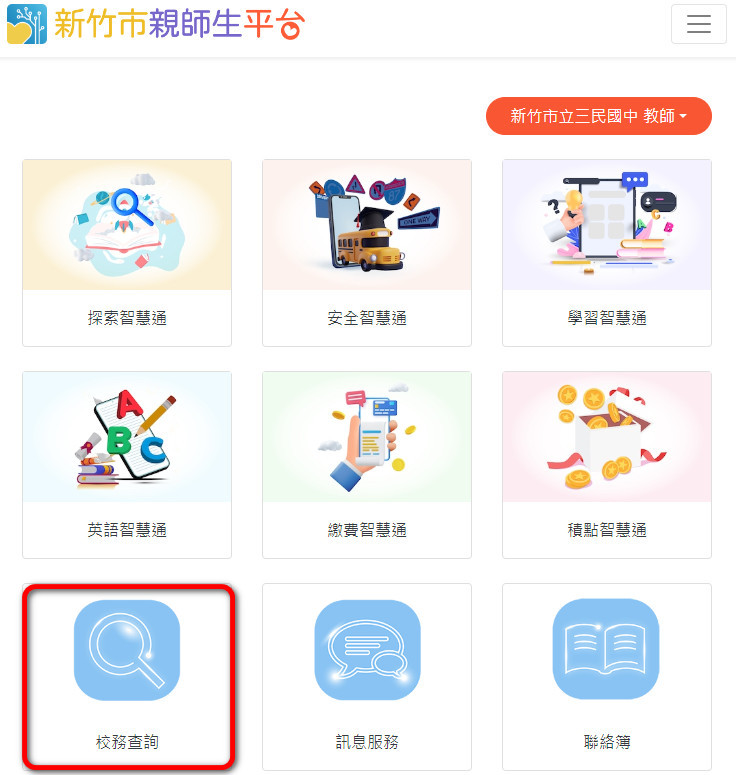This screenshot has width=736, height=775.
Task: Tap the 新竹市親師生平台 header logo link
Action: 156,24
